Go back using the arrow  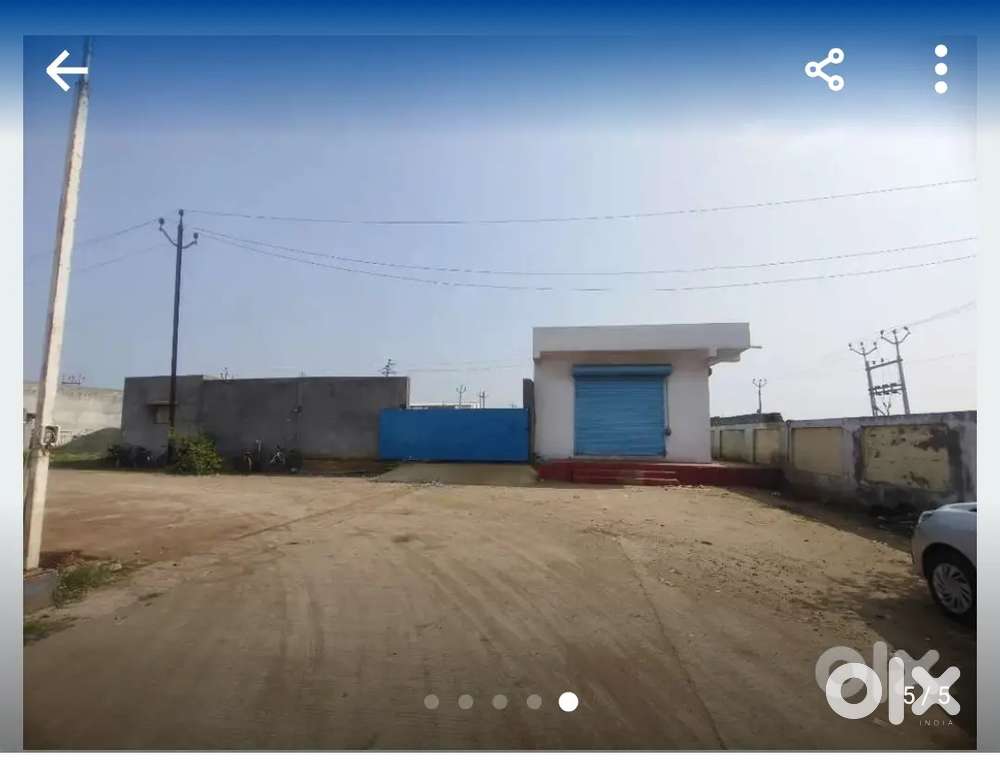coord(66,70)
